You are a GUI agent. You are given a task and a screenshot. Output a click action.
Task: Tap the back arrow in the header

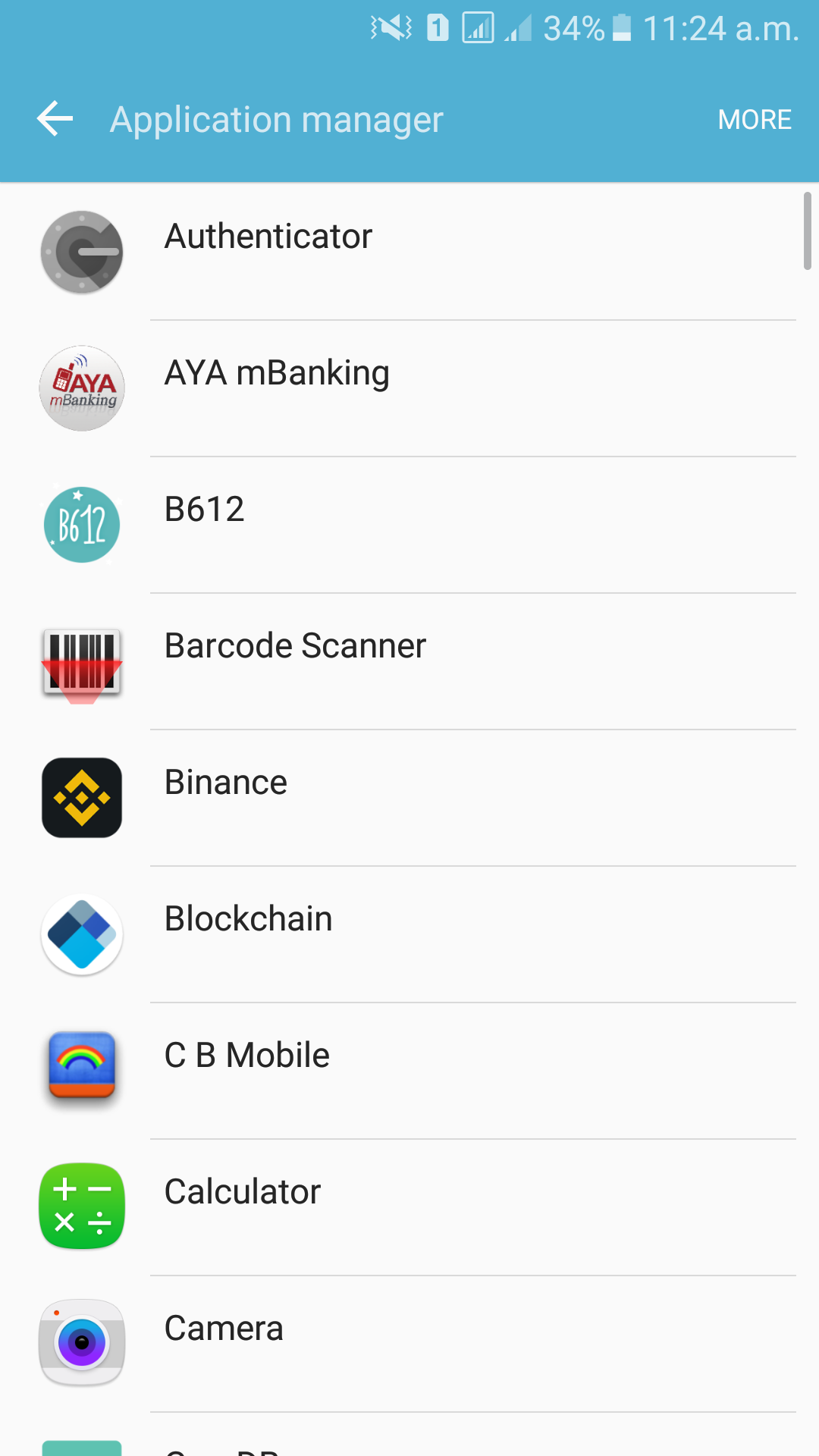coord(53,118)
